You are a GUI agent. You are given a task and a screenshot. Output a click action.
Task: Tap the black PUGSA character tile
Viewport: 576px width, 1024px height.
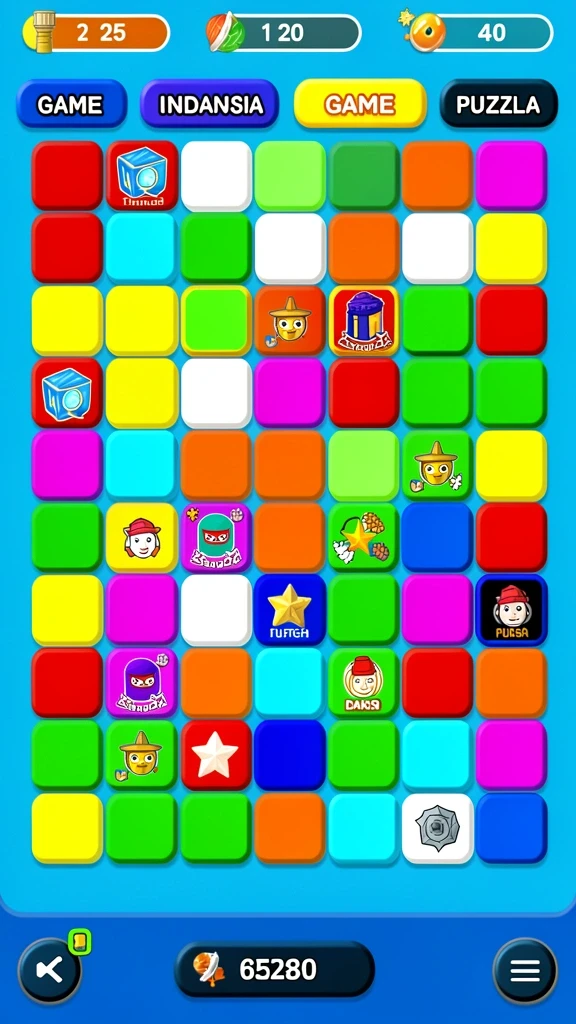pos(511,610)
